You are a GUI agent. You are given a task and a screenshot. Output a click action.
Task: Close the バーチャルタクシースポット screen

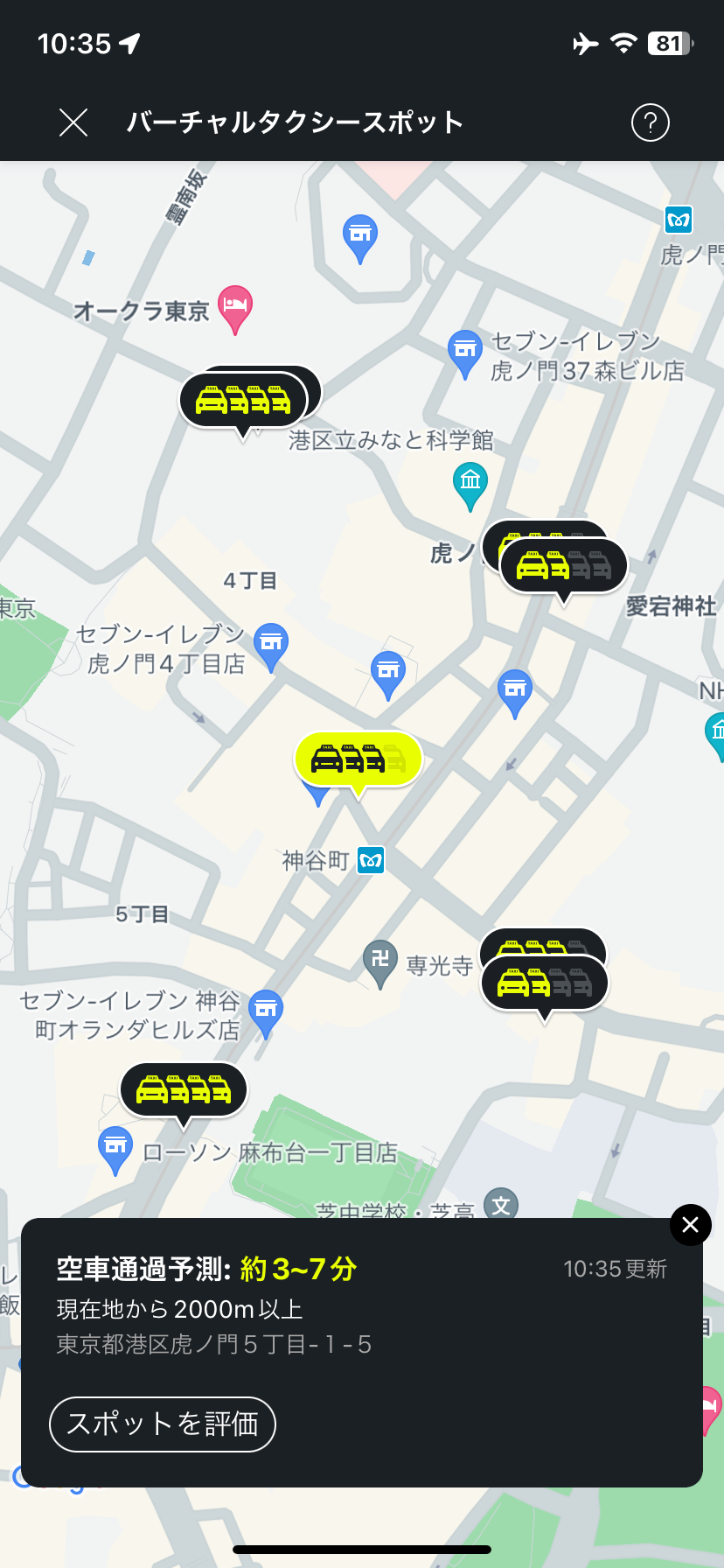coord(73,122)
